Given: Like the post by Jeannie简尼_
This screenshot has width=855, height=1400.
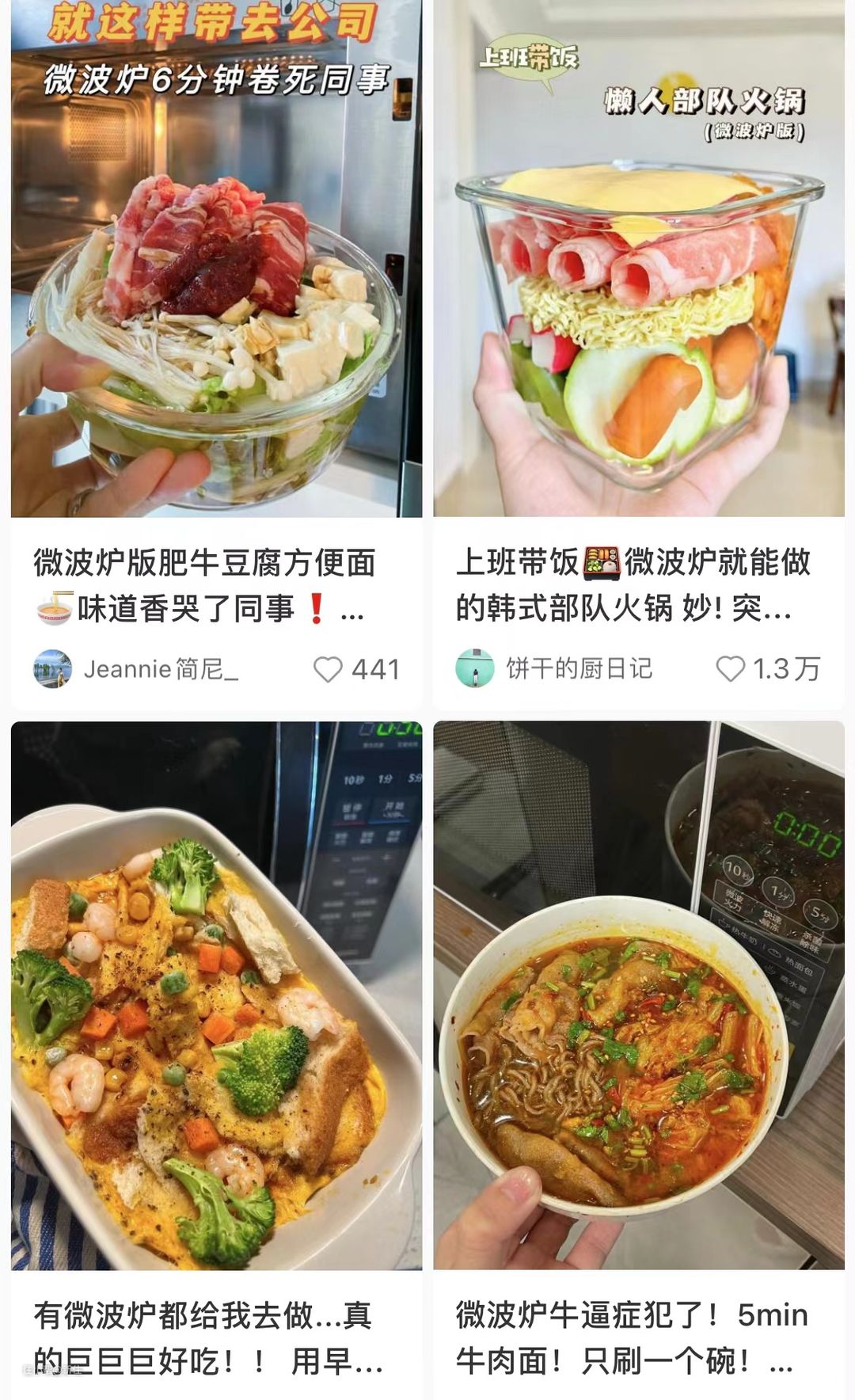Looking at the screenshot, I should (x=328, y=669).
